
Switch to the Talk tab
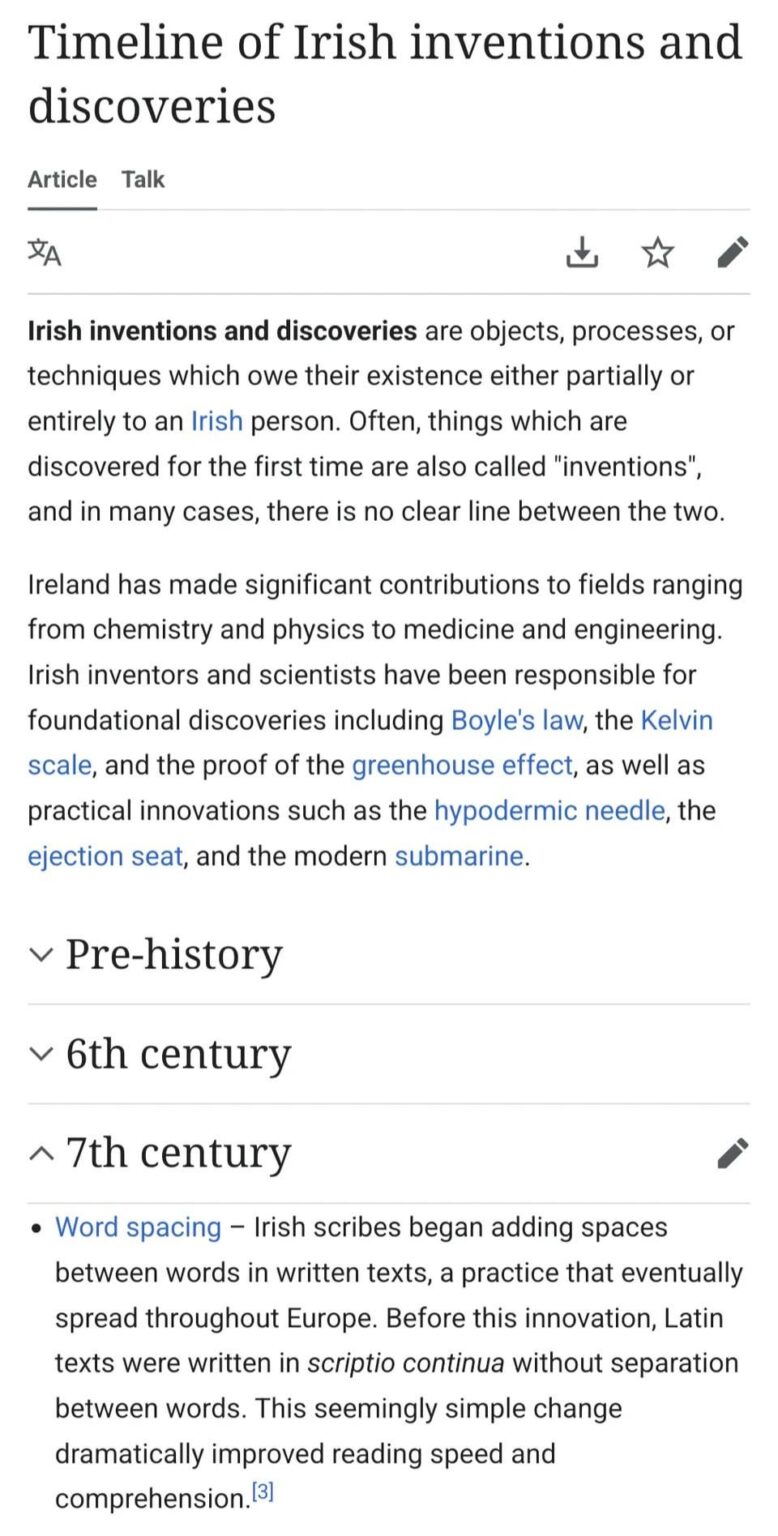[x=143, y=179]
